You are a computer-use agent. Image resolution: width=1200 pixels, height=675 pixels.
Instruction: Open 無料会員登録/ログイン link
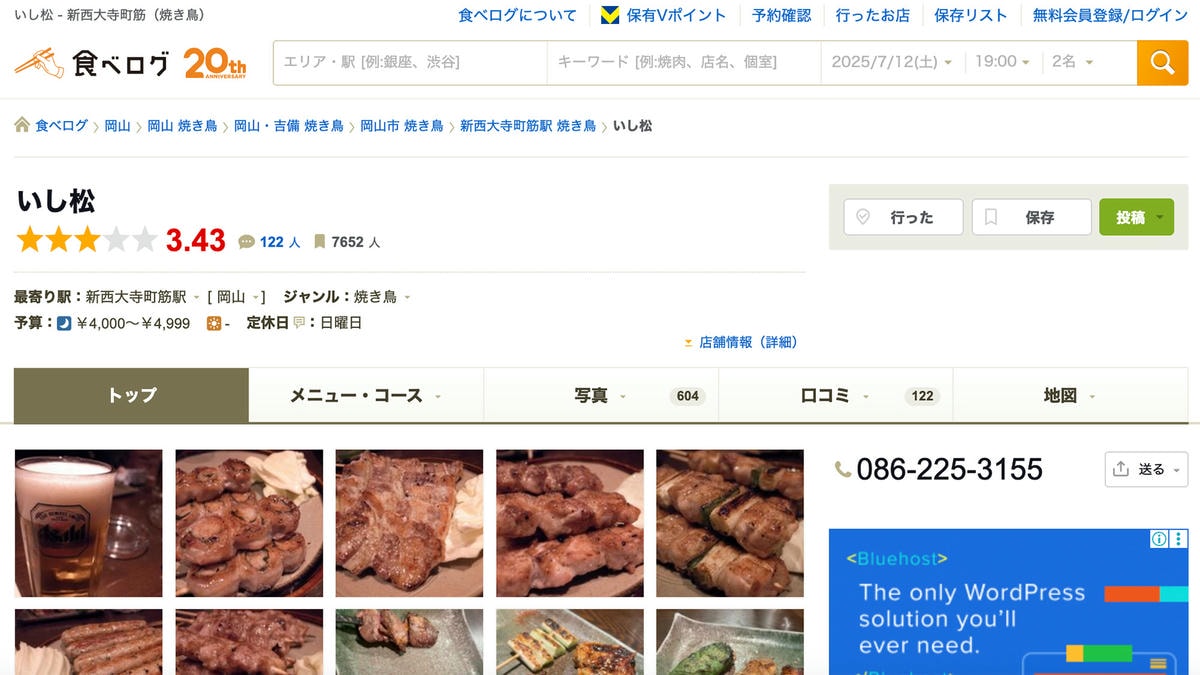pyautogui.click(x=1110, y=15)
